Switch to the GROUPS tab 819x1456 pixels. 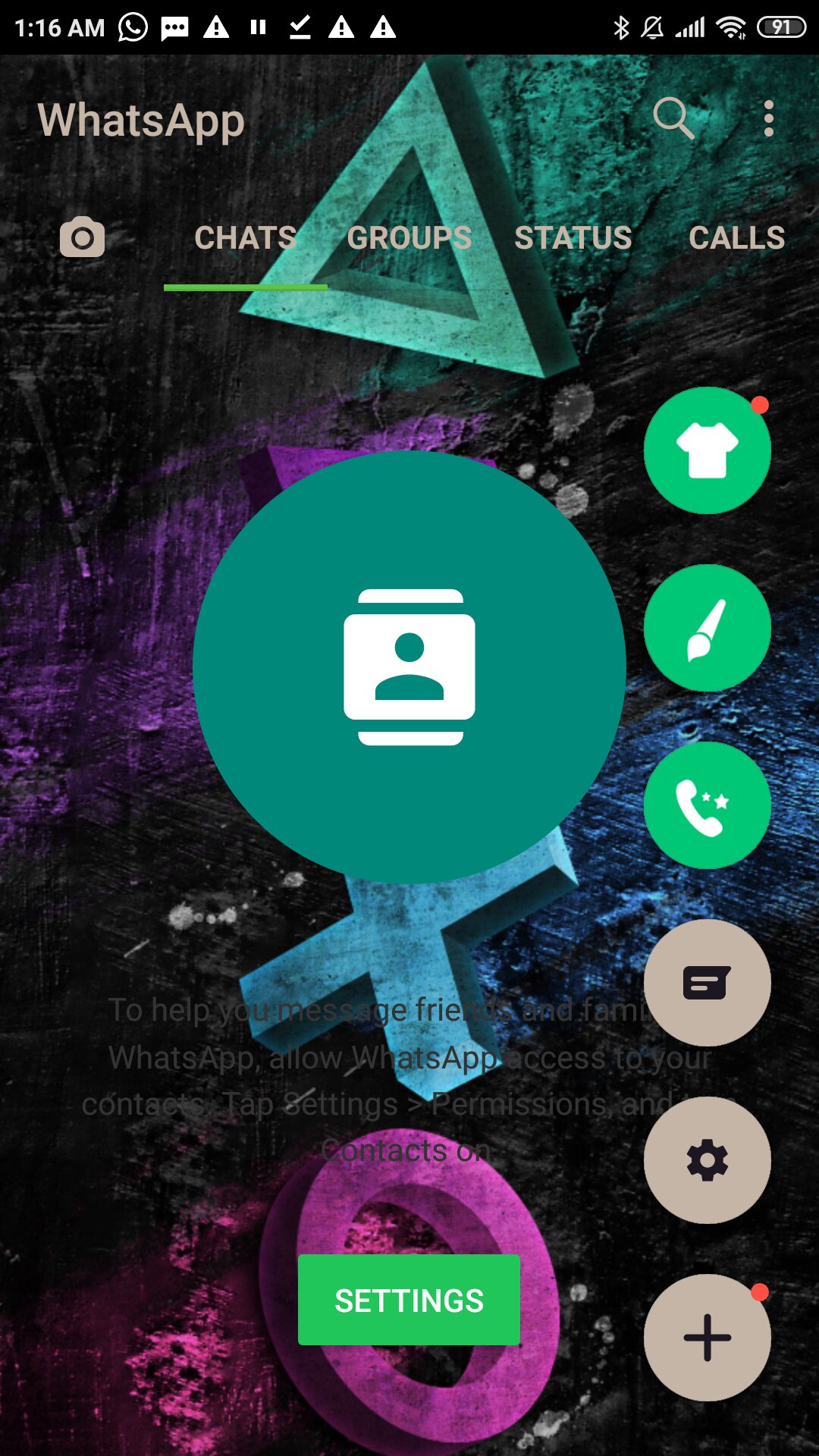click(409, 238)
